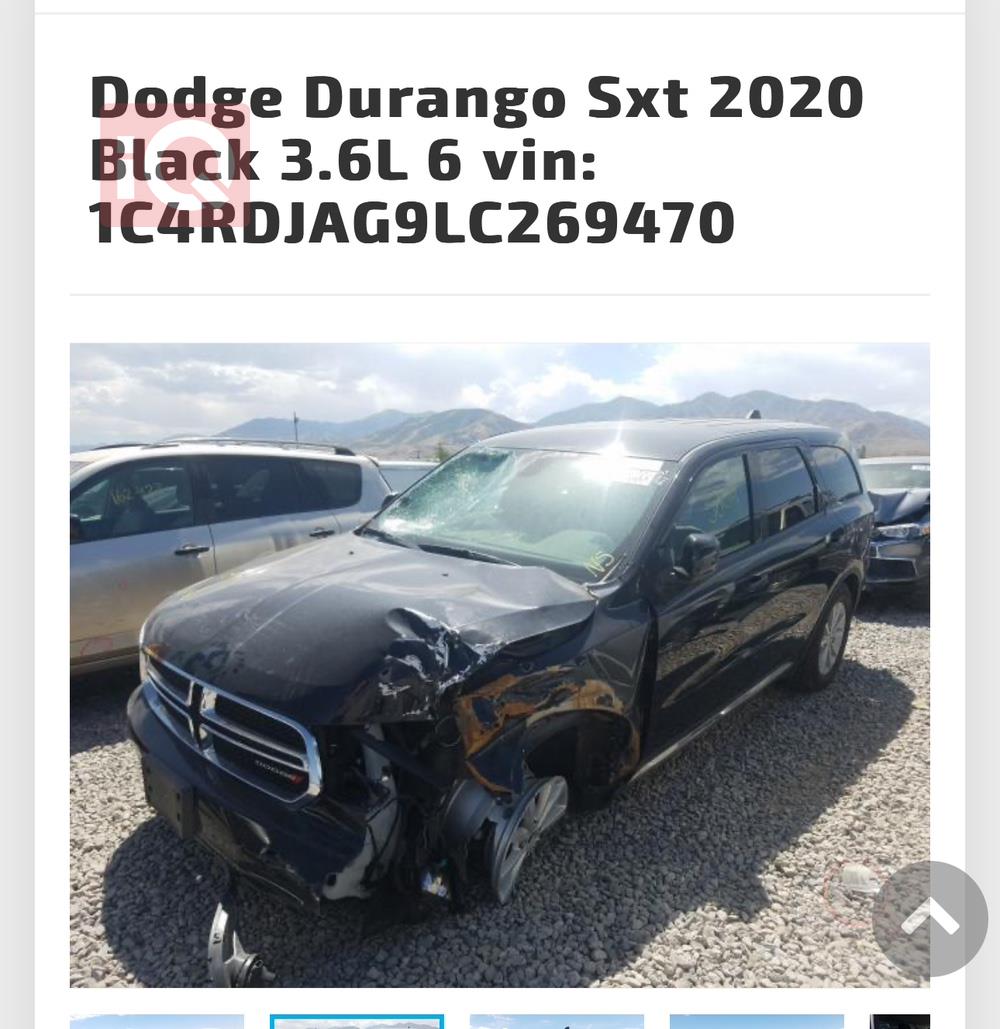Image resolution: width=1000 pixels, height=1029 pixels.
Task: Tap the scroll-to-top arrow button
Action: pos(929,918)
